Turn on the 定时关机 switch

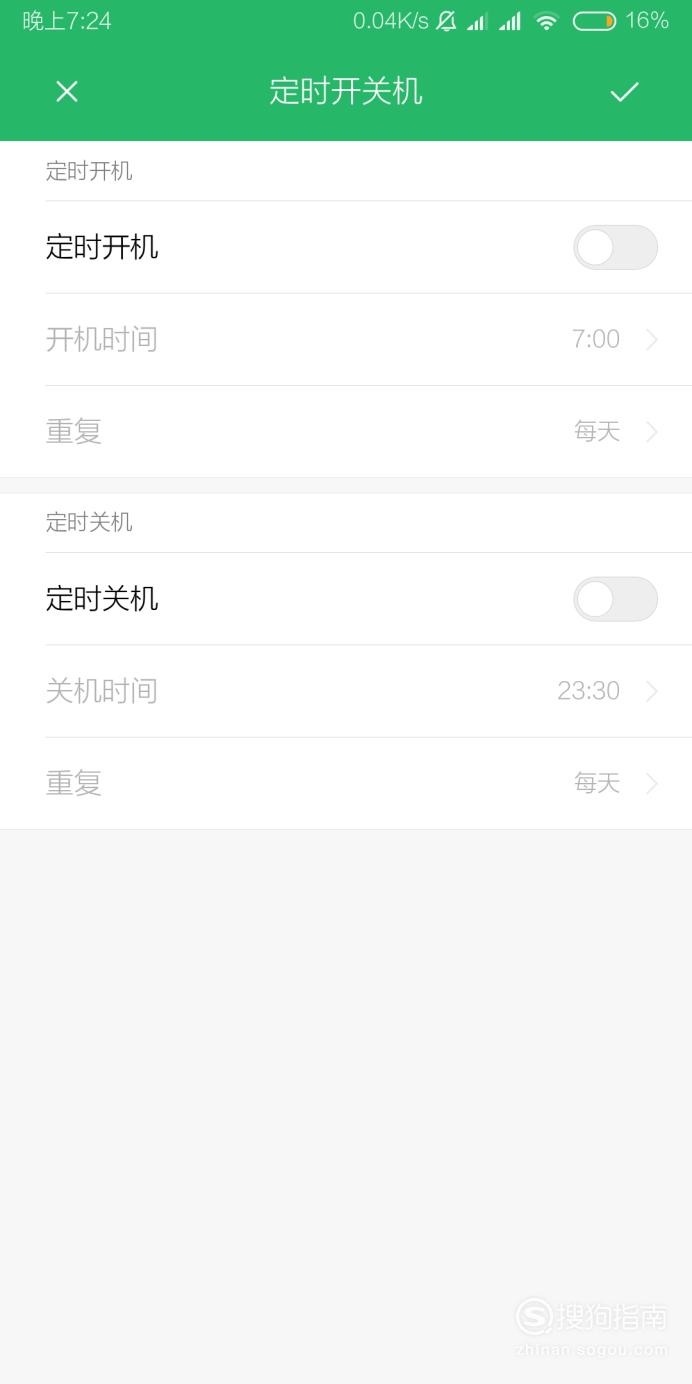[x=615, y=599]
